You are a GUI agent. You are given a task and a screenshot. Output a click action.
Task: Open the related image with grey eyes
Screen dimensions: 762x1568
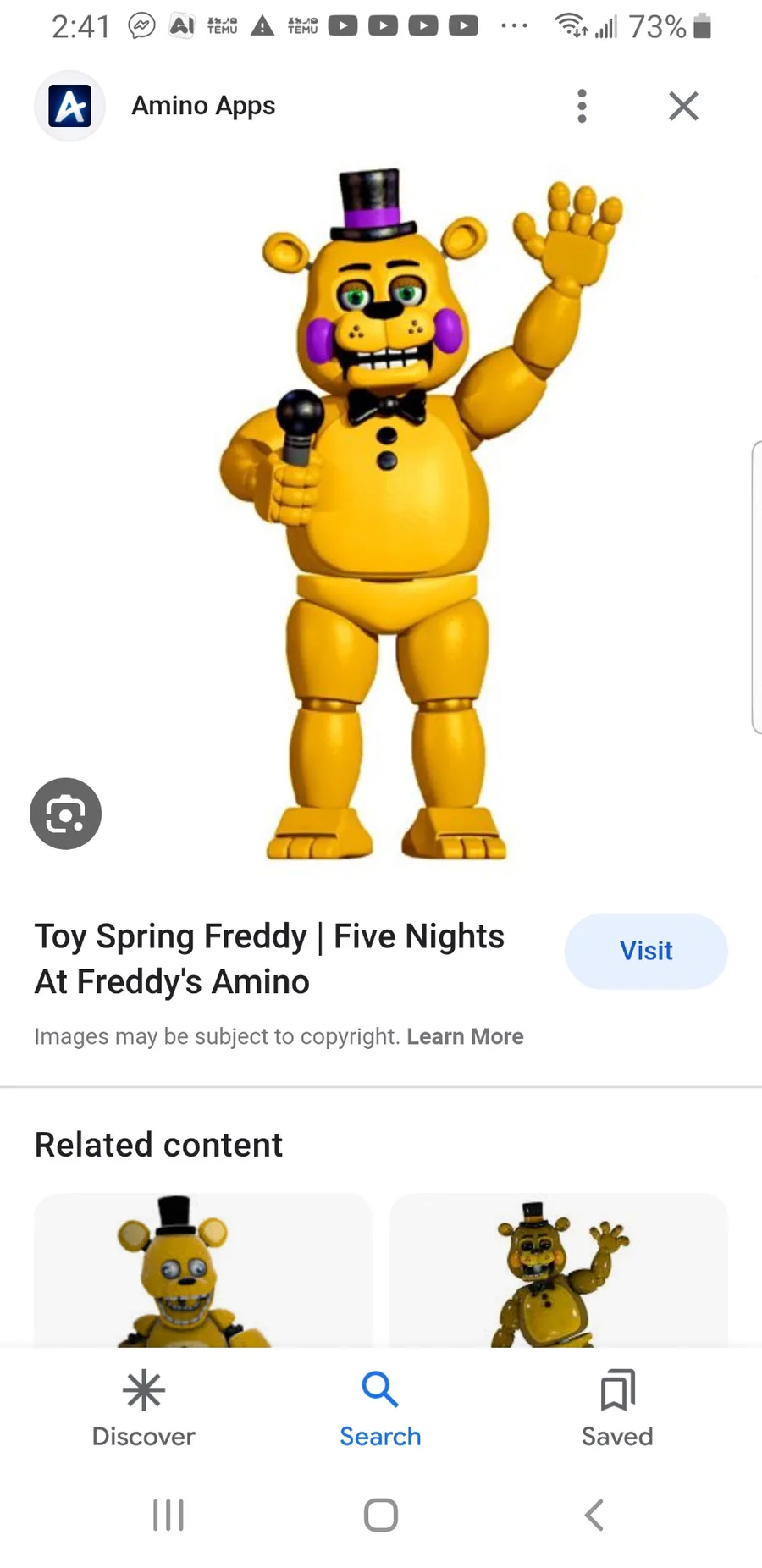coord(202,1270)
